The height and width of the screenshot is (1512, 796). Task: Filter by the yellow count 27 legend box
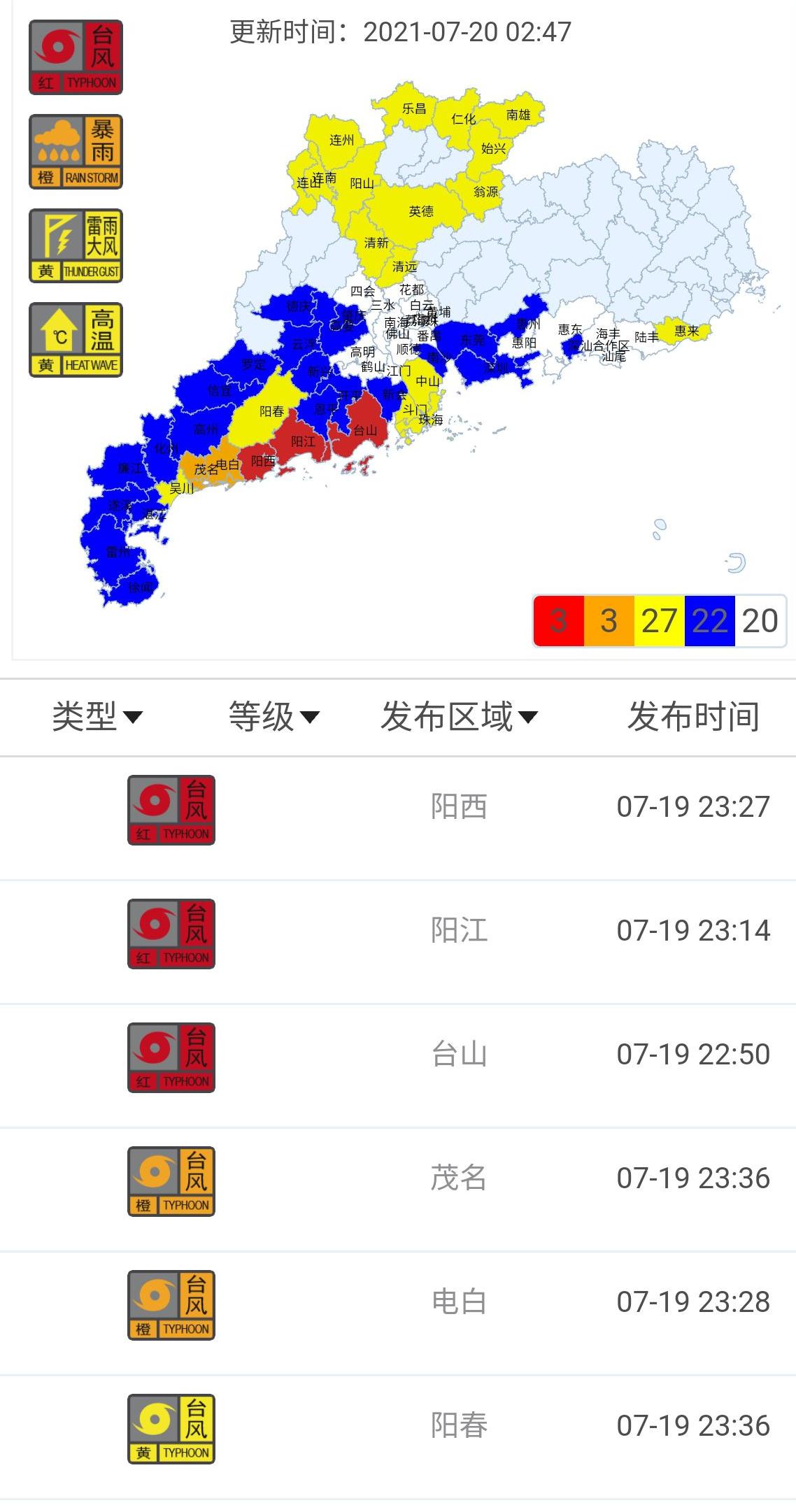[659, 621]
